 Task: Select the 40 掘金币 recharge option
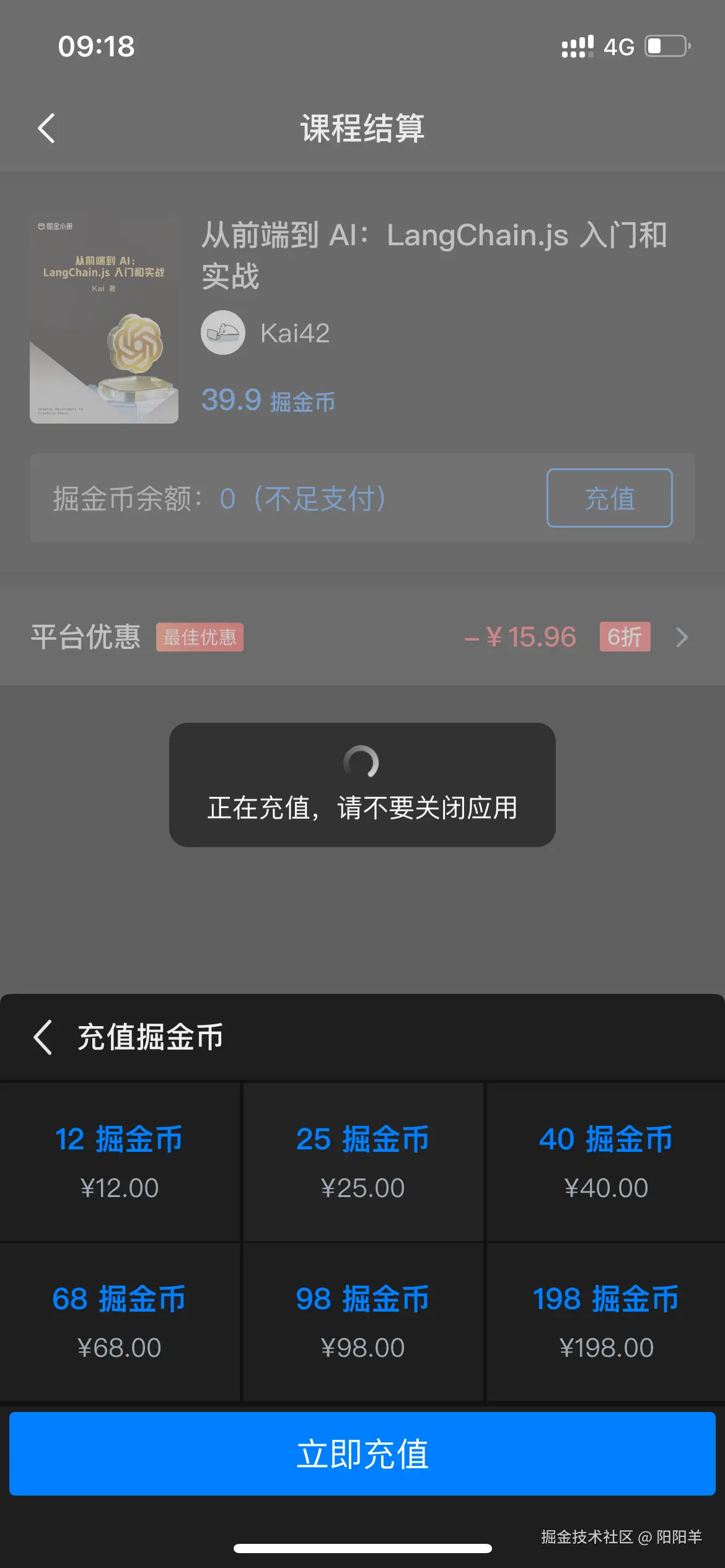(604, 1161)
